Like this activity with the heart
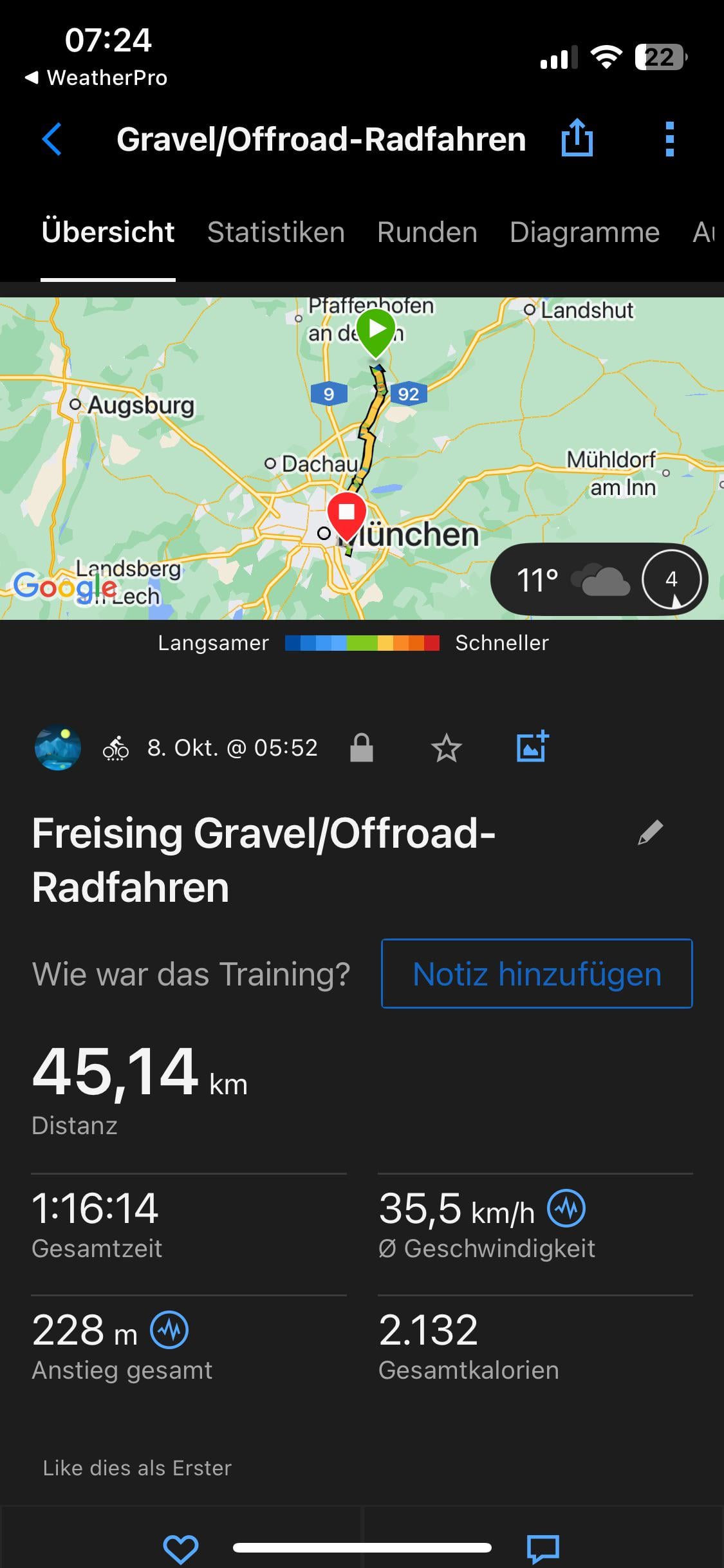Viewport: 724px width, 1568px height. pos(181,1549)
